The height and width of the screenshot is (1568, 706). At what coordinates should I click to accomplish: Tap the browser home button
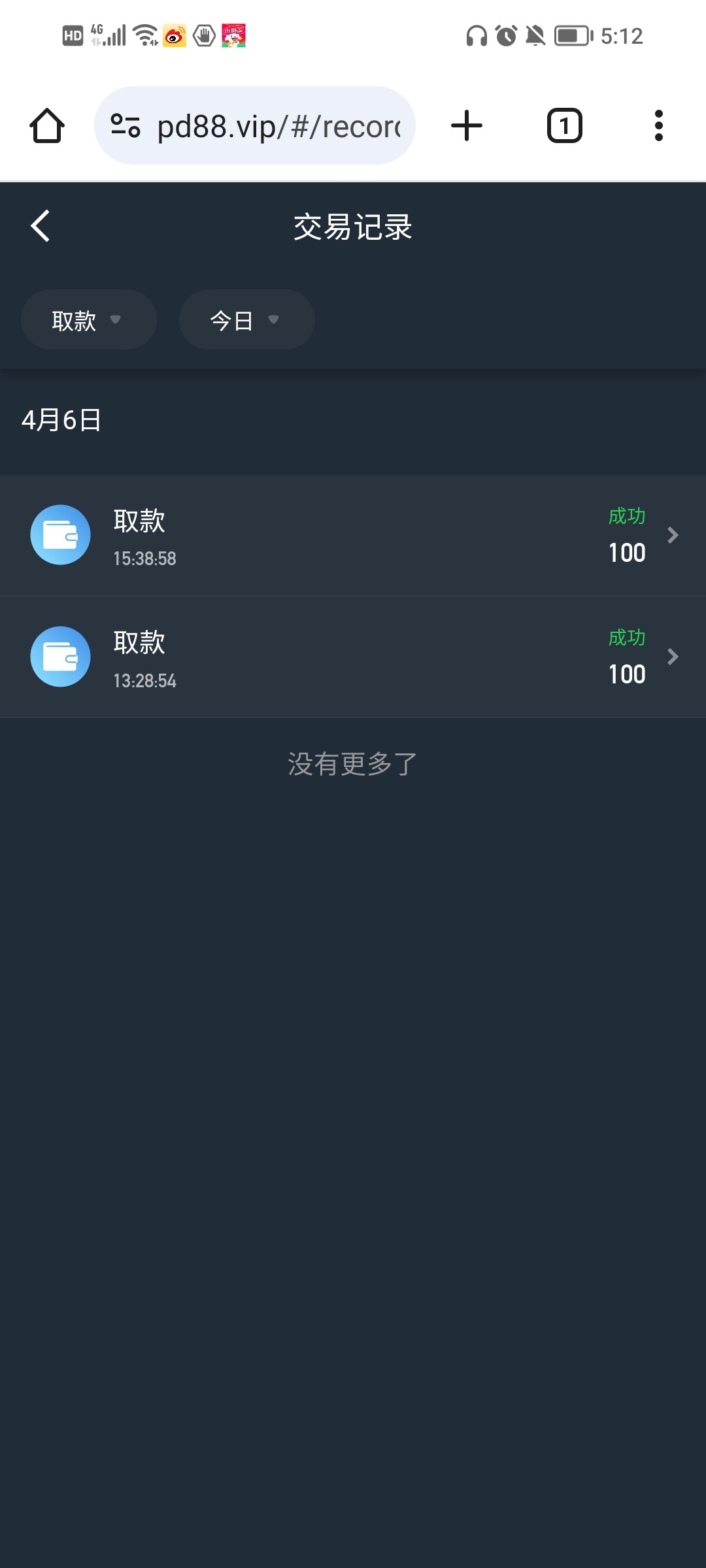point(47,125)
